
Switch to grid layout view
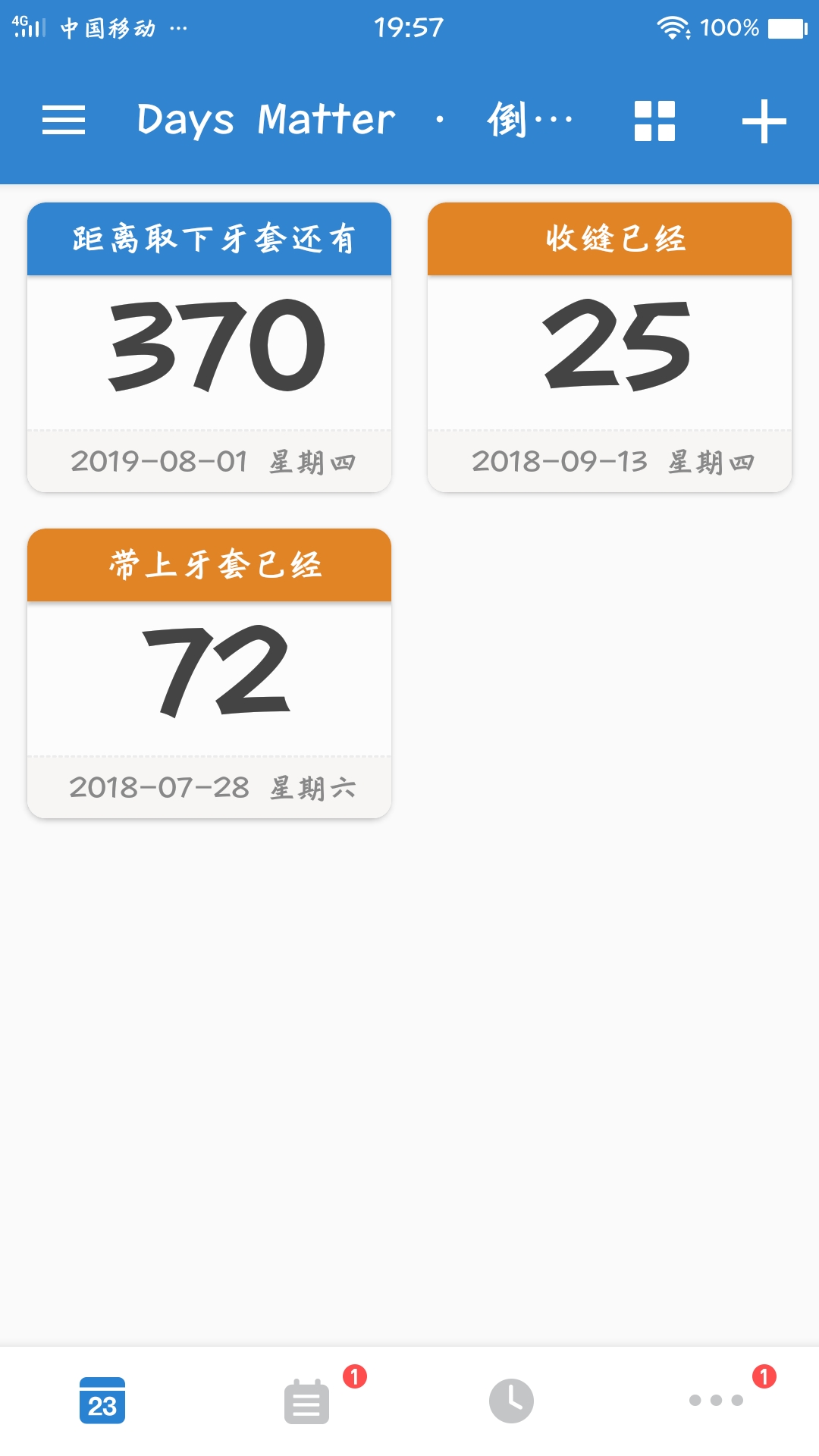coord(654,121)
